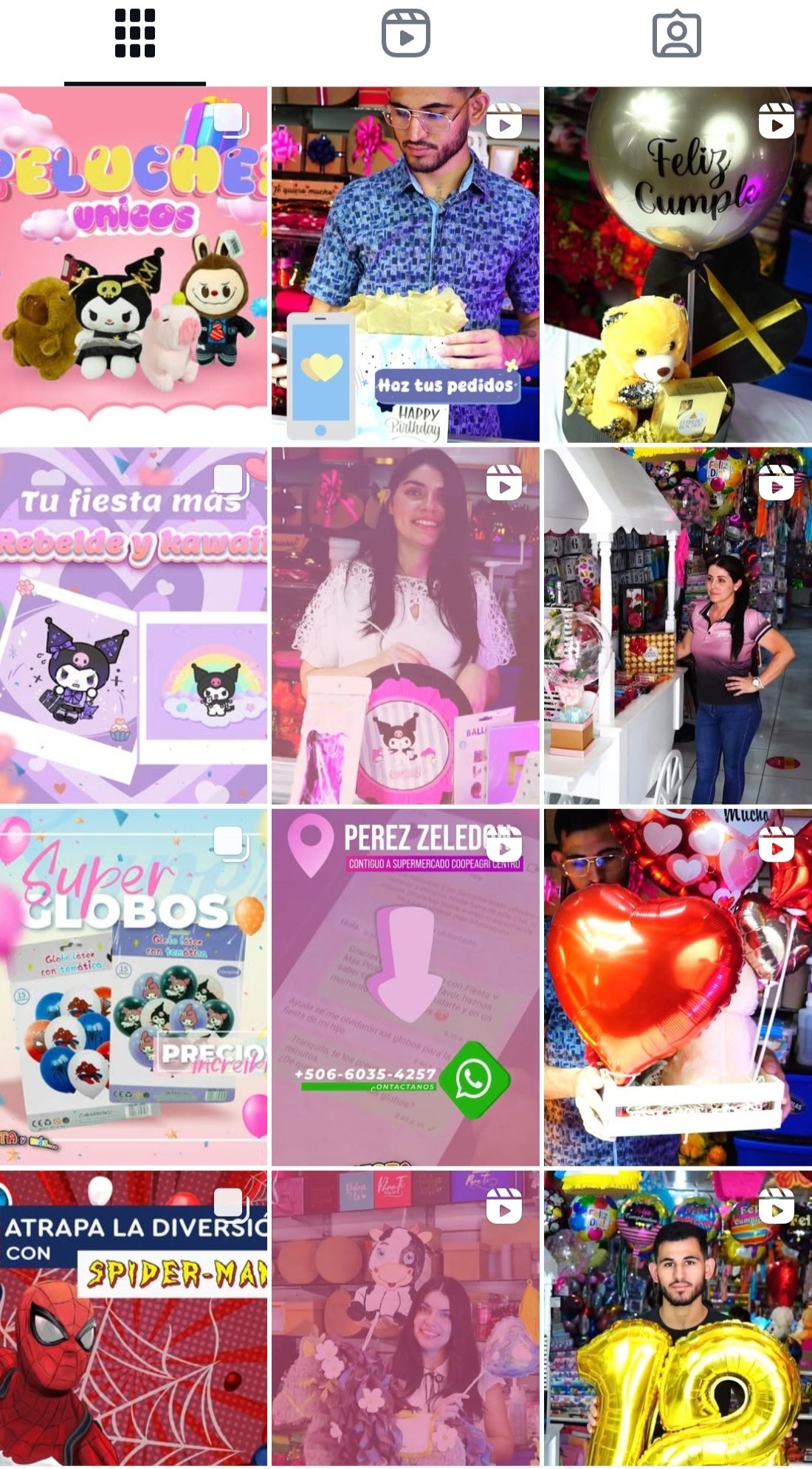Open the Perez Zeledón location reel
Screen dimensions: 812x1469
pyautogui.click(x=405, y=988)
